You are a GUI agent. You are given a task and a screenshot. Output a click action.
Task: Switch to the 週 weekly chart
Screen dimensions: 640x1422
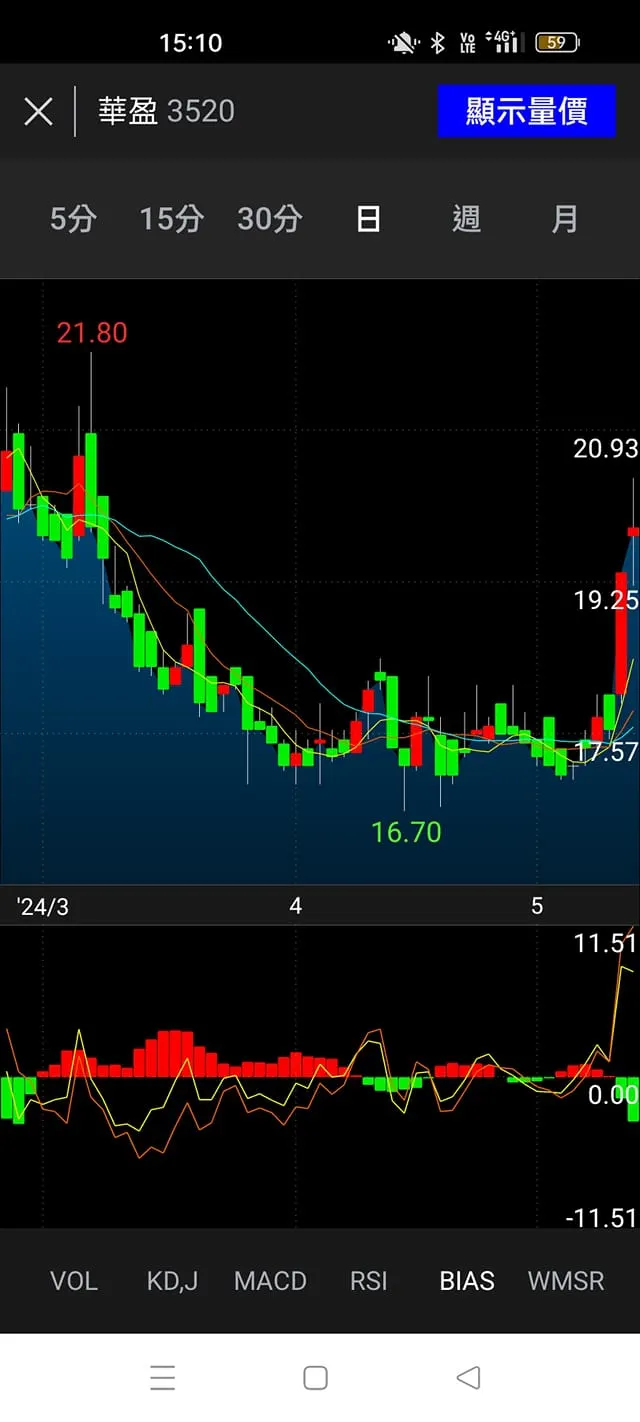(x=467, y=218)
